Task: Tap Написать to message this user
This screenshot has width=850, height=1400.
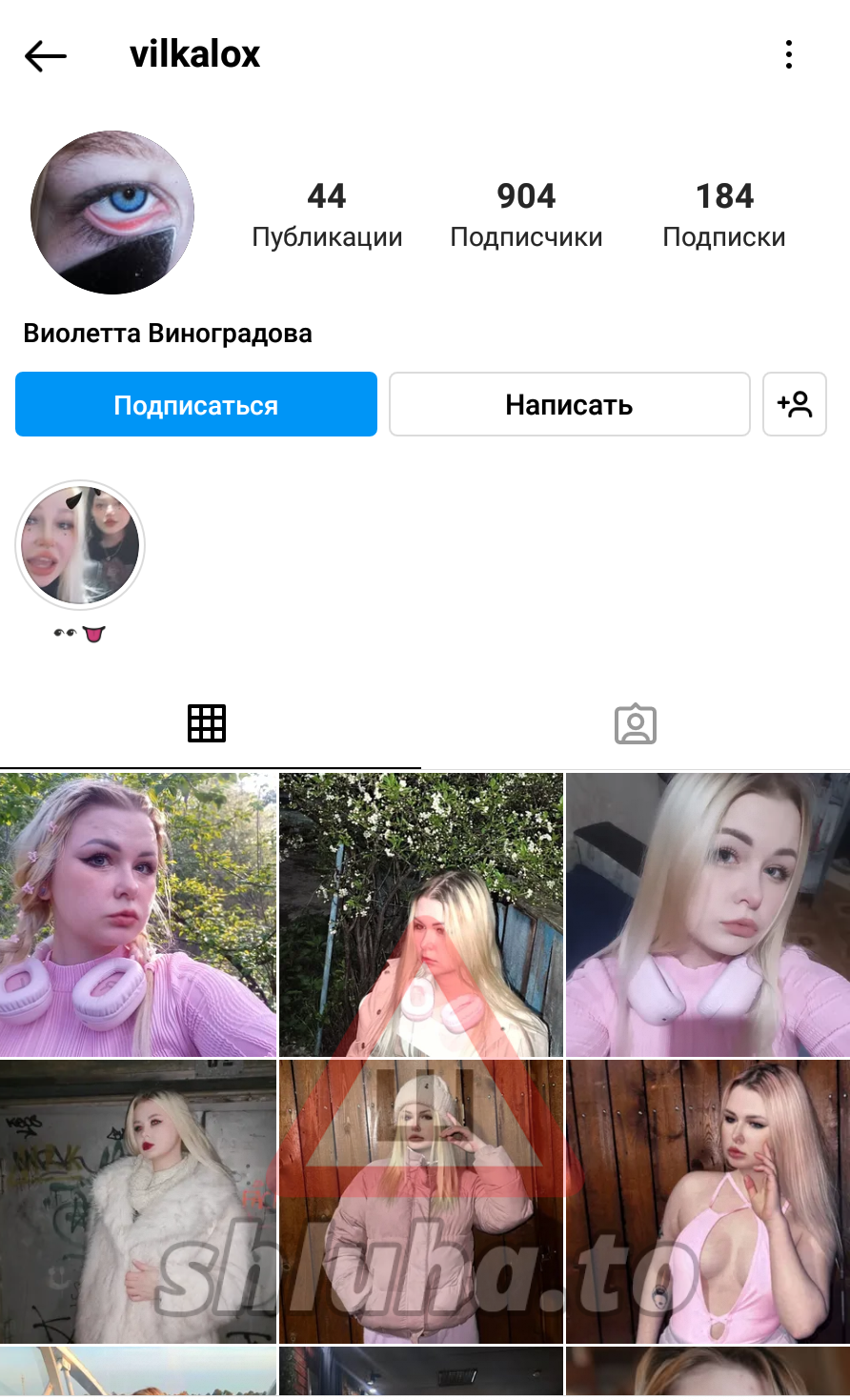Action: click(x=569, y=404)
